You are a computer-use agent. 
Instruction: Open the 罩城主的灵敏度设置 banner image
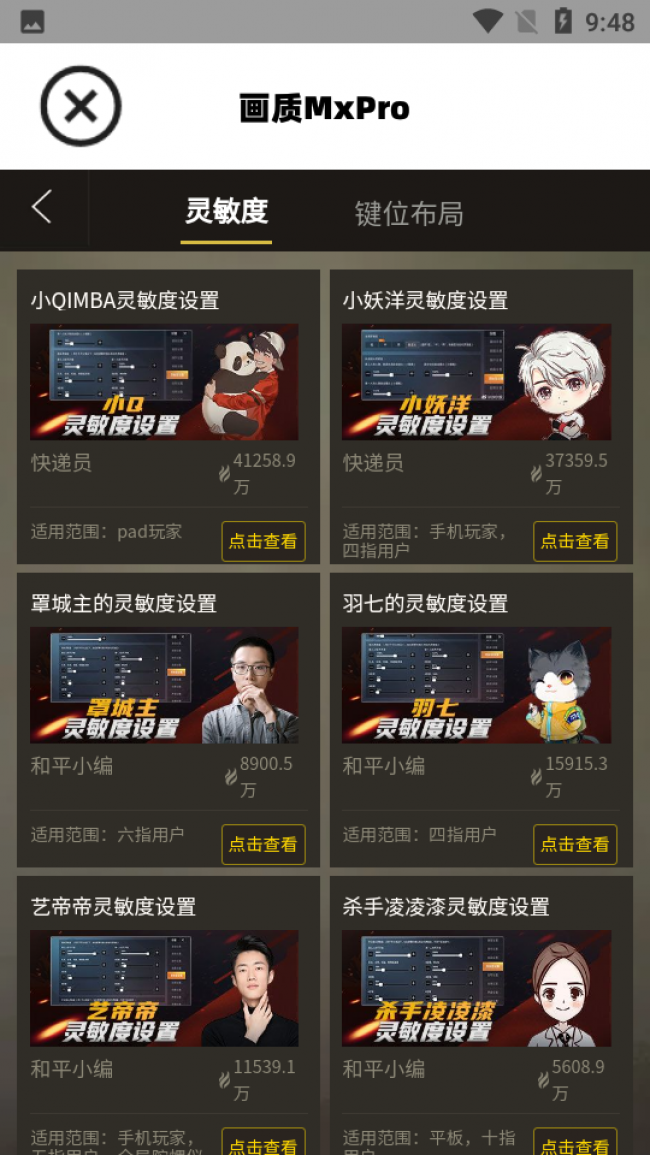[x=164, y=685]
